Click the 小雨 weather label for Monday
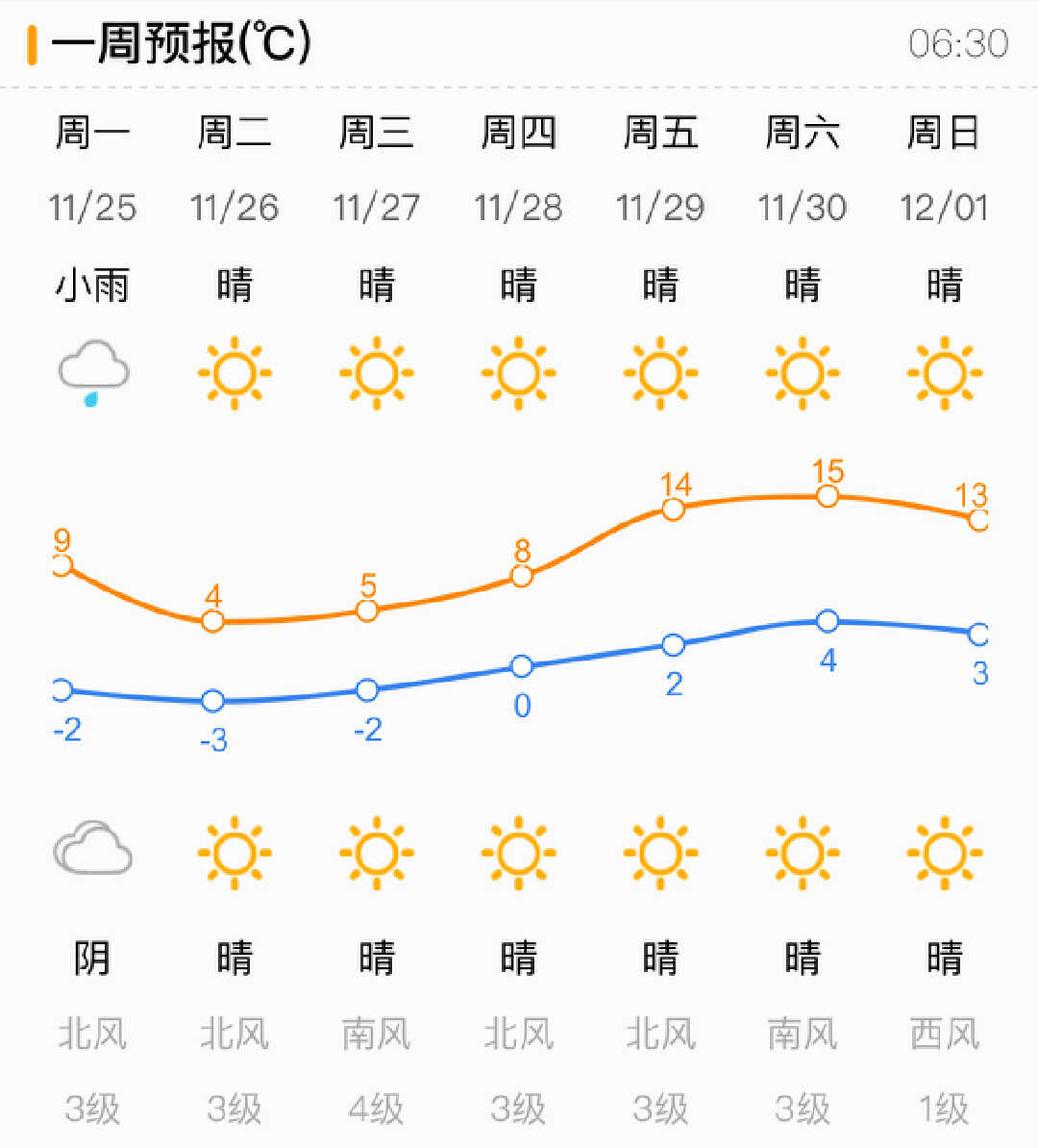 (x=93, y=285)
